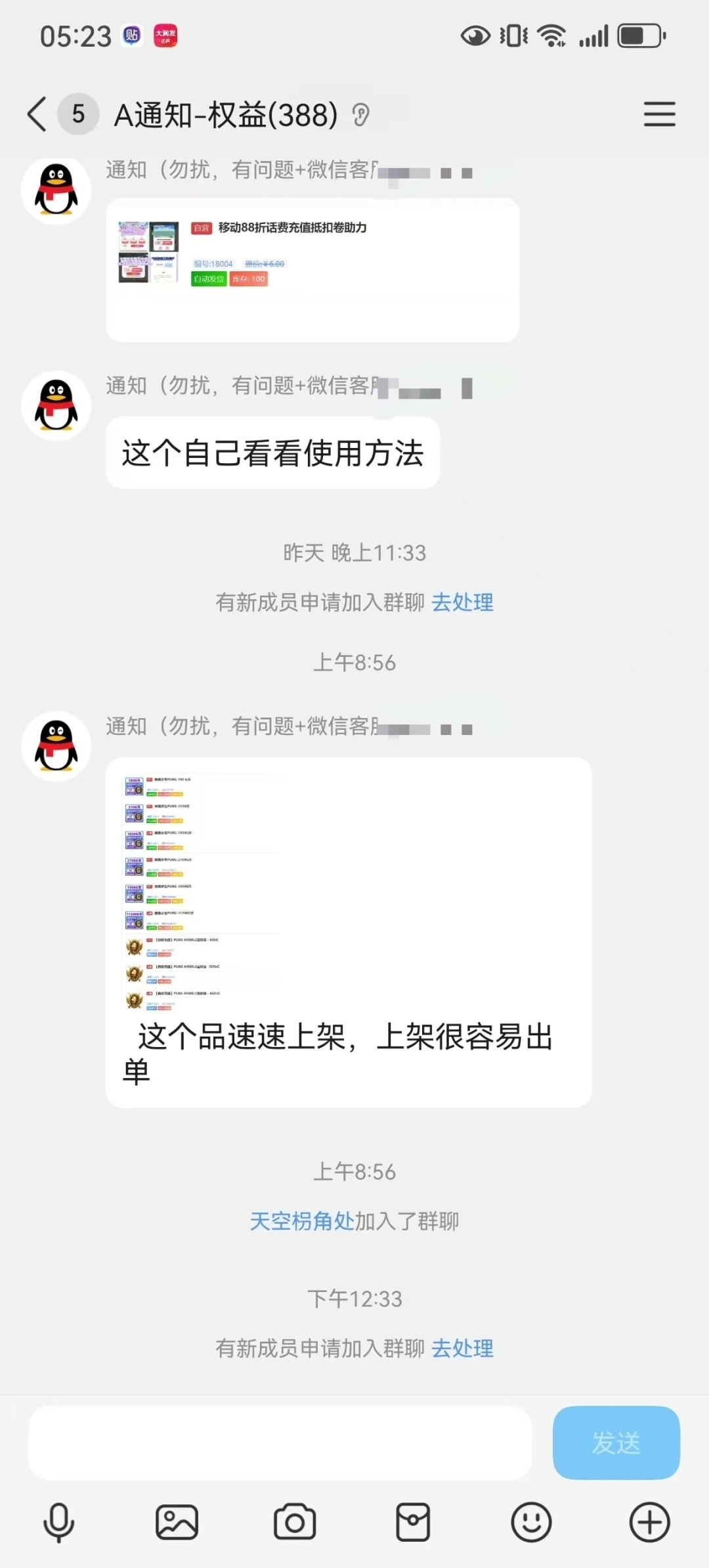Tap the 发送 send button

point(616,1443)
